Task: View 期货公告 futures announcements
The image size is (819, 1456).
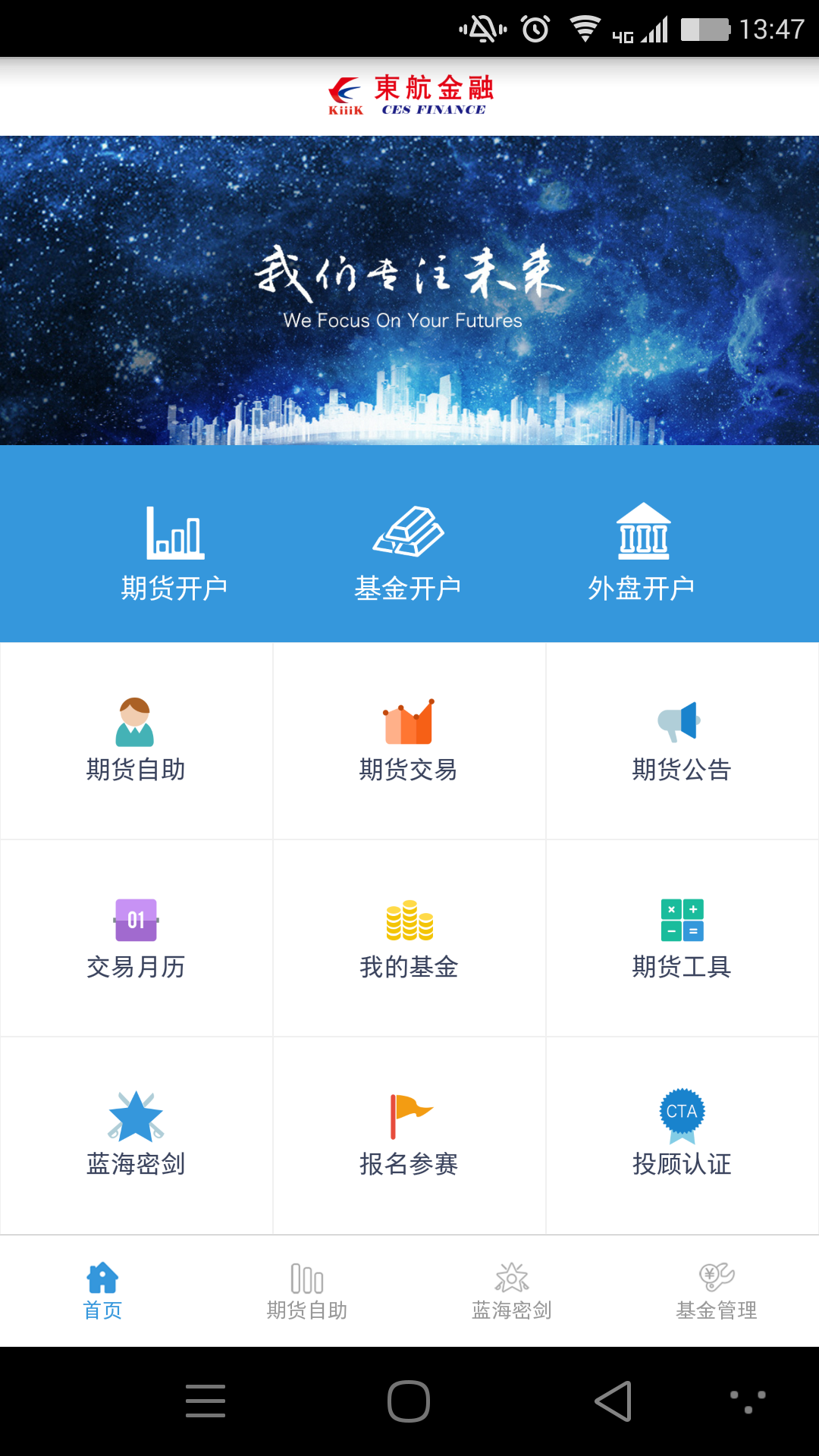Action: point(682,741)
